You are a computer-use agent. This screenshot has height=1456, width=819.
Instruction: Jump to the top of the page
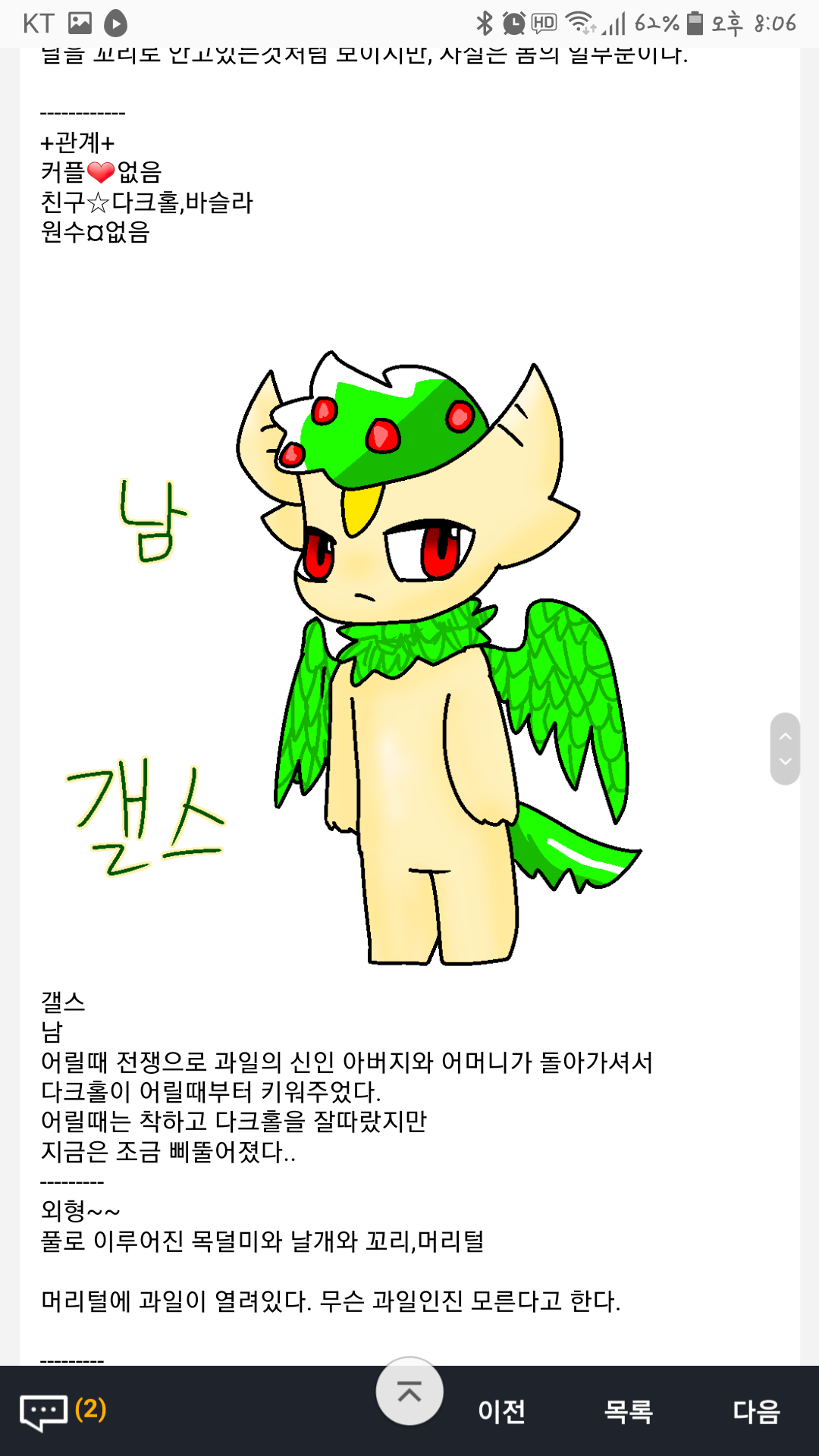[x=409, y=1392]
